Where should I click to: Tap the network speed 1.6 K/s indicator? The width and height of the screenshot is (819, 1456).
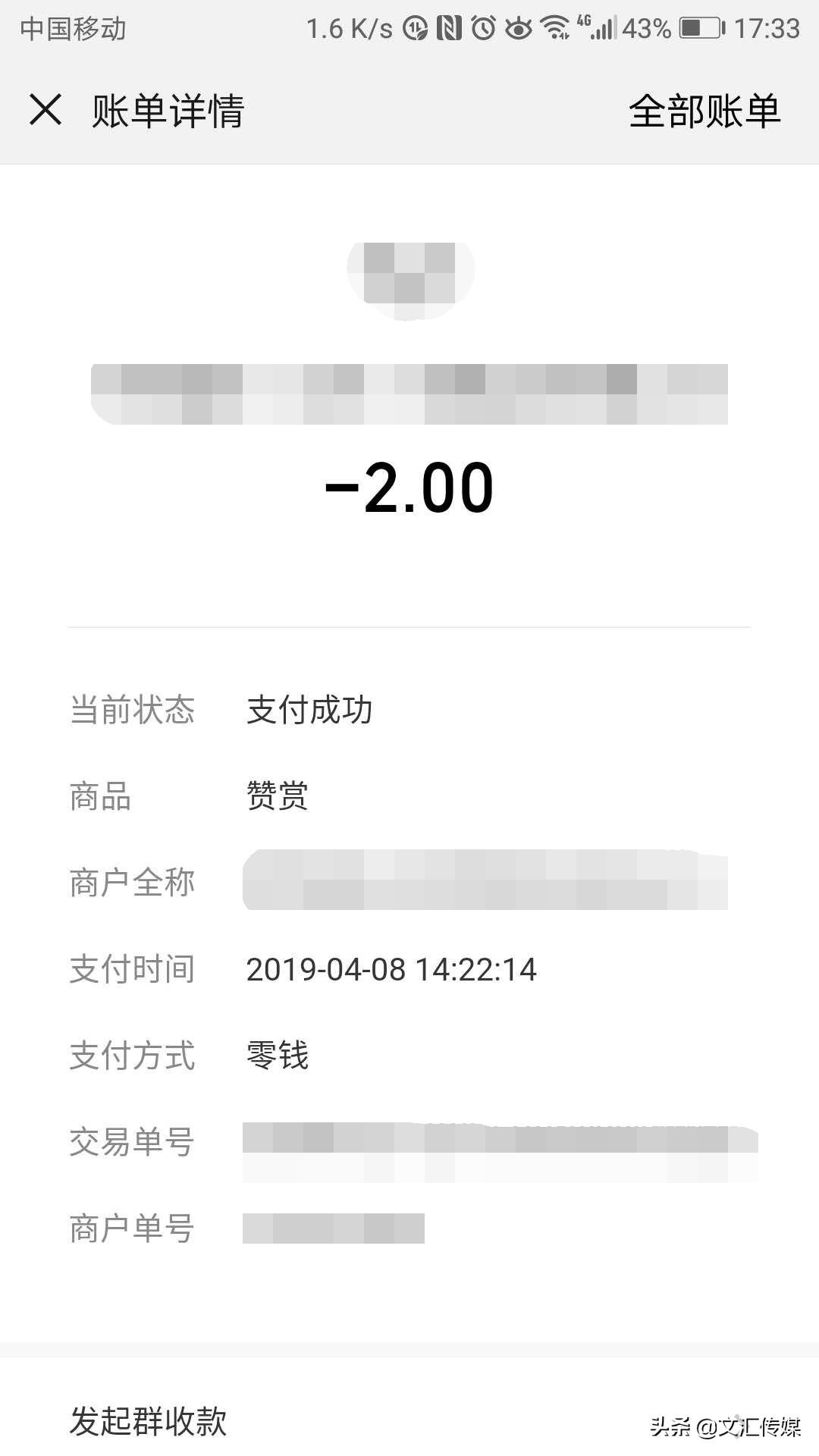349,27
